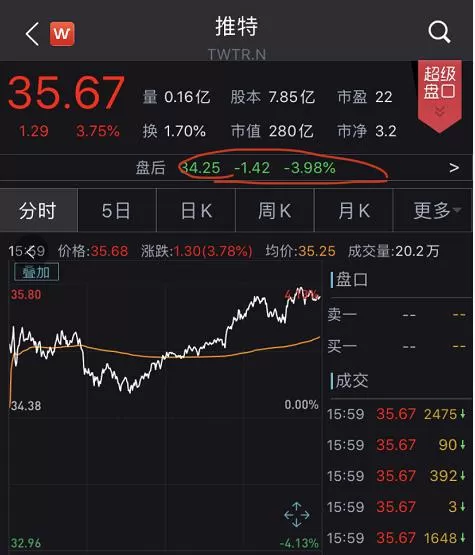Switch to the 月K tab
Screen dimensions: 475x555
[354, 211]
